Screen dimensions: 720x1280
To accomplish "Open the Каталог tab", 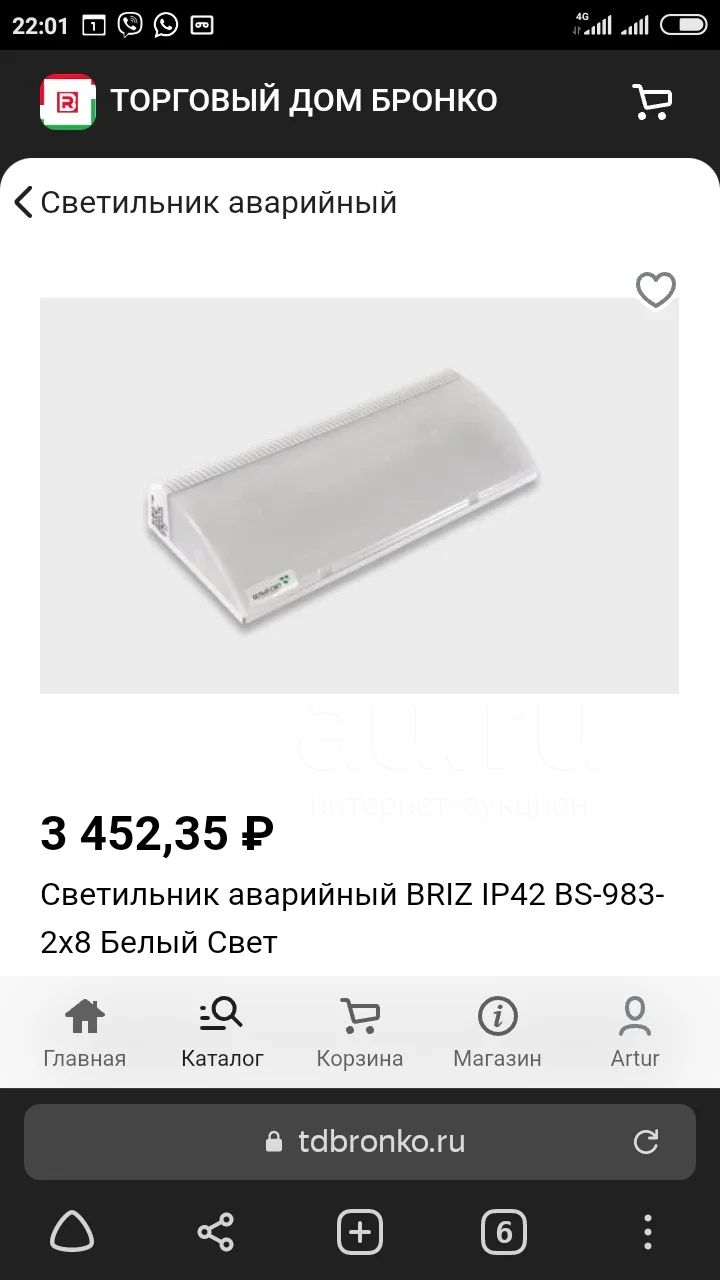I will point(222,1033).
